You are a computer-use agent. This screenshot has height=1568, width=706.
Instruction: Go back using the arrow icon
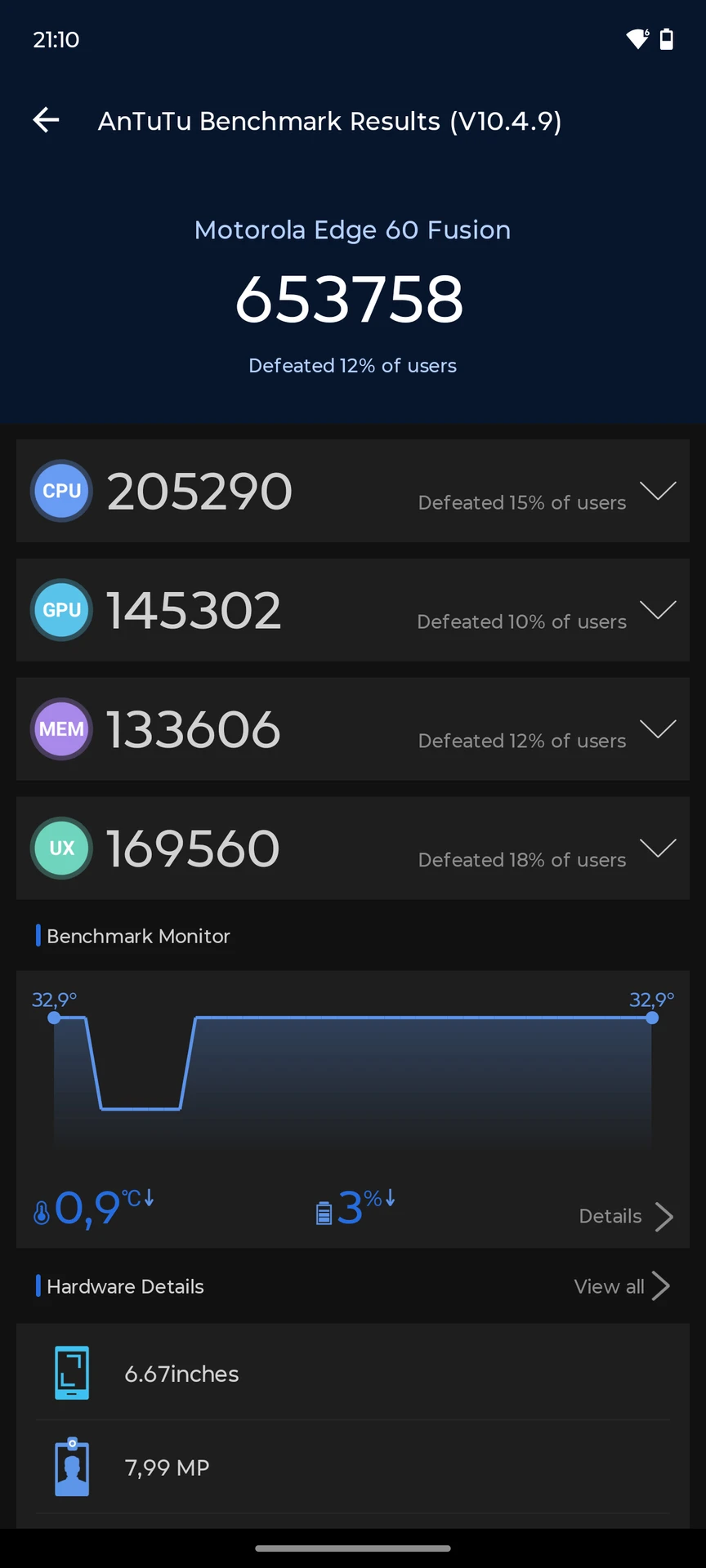(x=46, y=120)
